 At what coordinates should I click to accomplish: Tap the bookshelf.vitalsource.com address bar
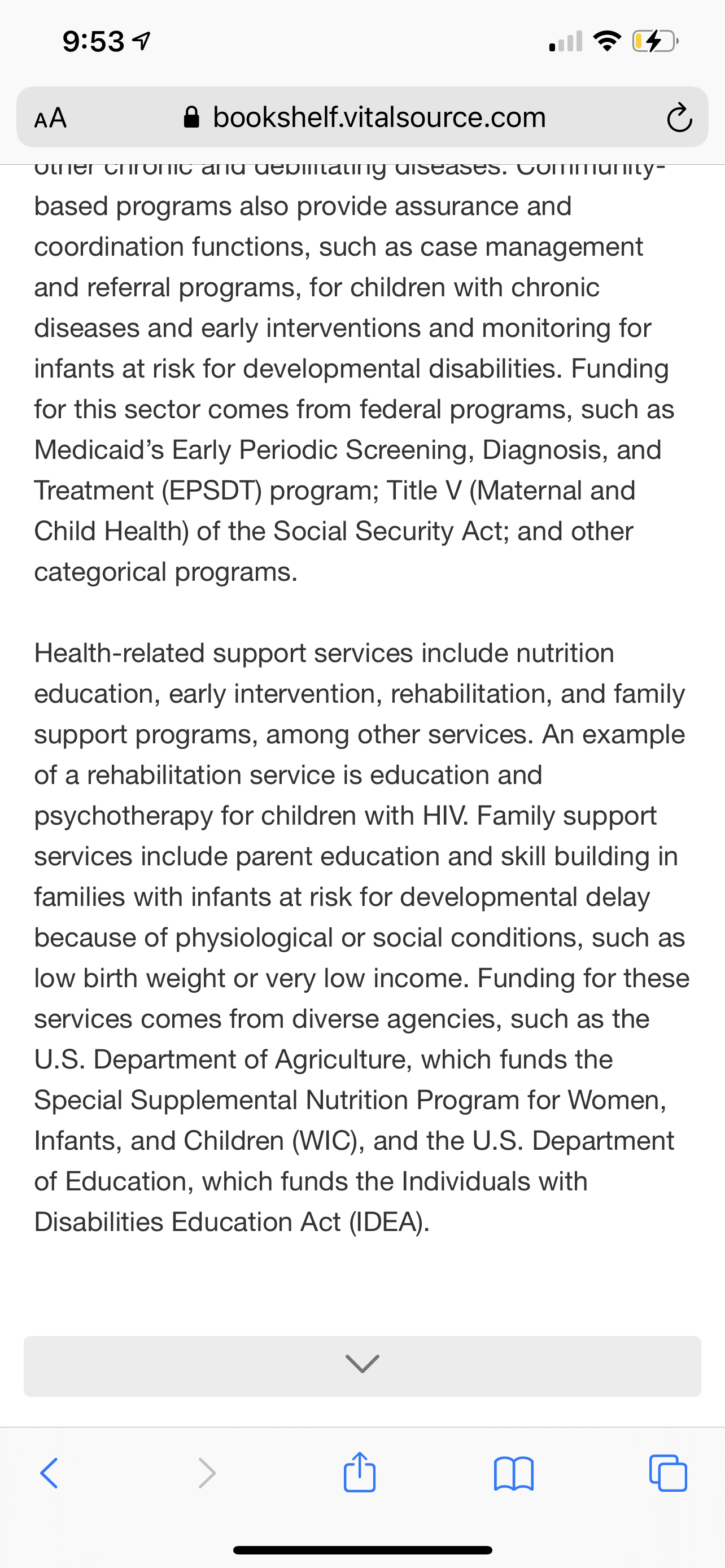point(364,117)
